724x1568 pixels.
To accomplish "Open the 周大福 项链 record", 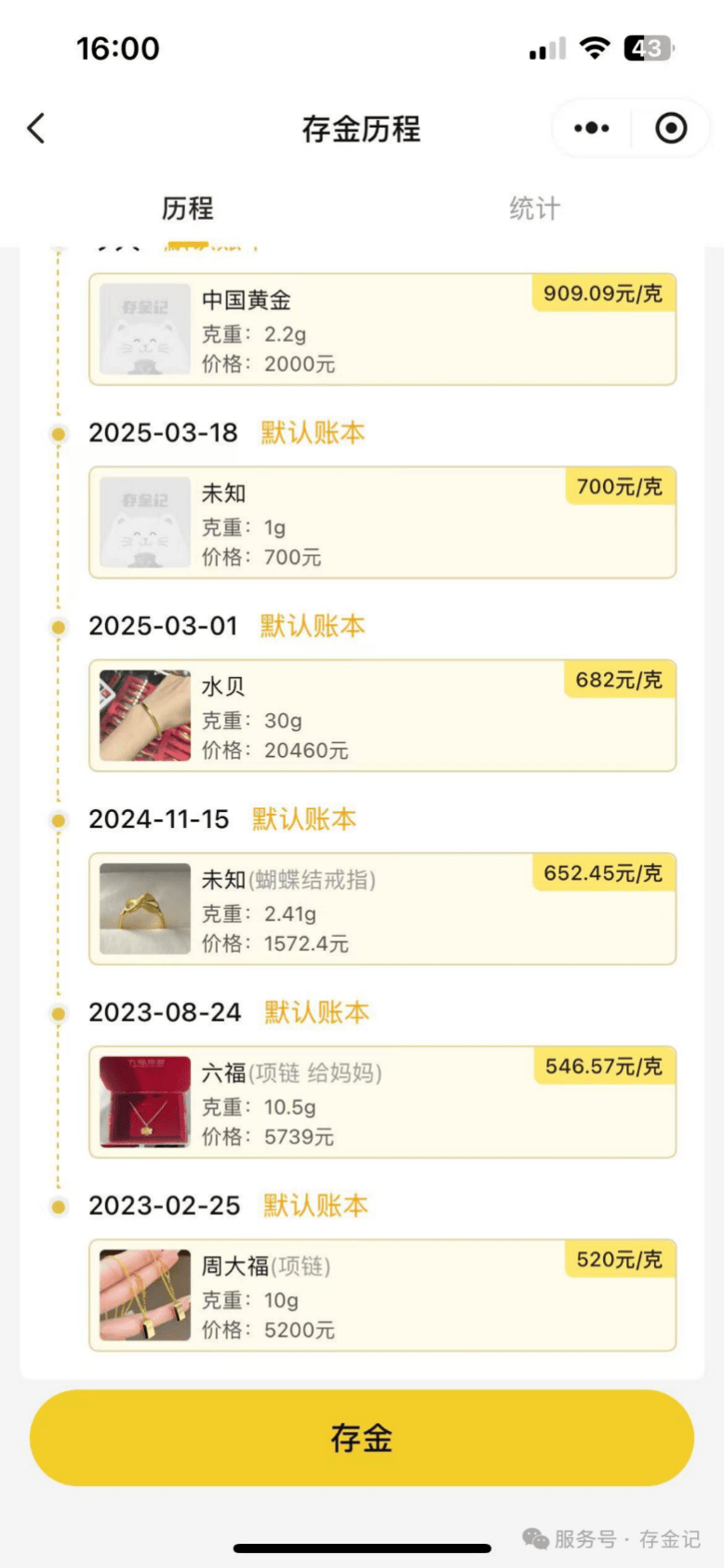I will [382, 1295].
